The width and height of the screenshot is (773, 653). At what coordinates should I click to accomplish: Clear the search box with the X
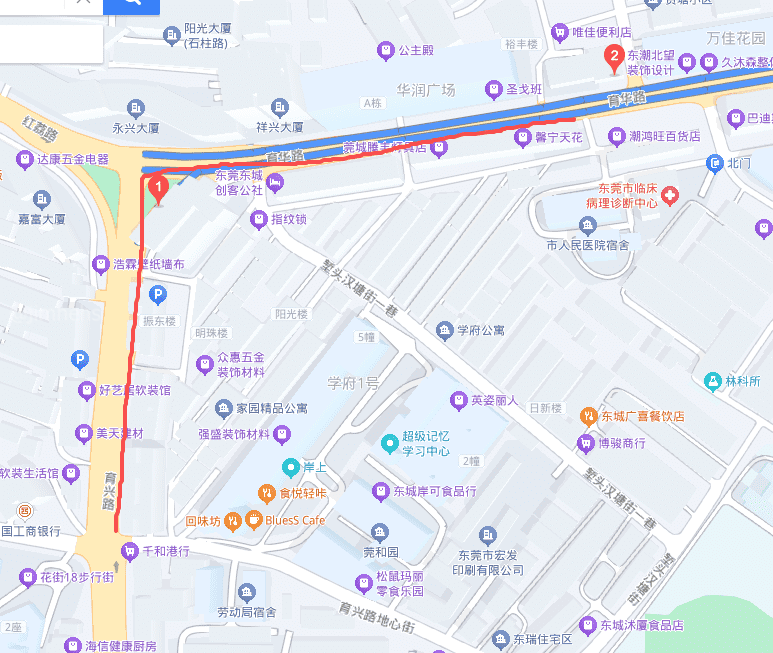click(x=84, y=3)
